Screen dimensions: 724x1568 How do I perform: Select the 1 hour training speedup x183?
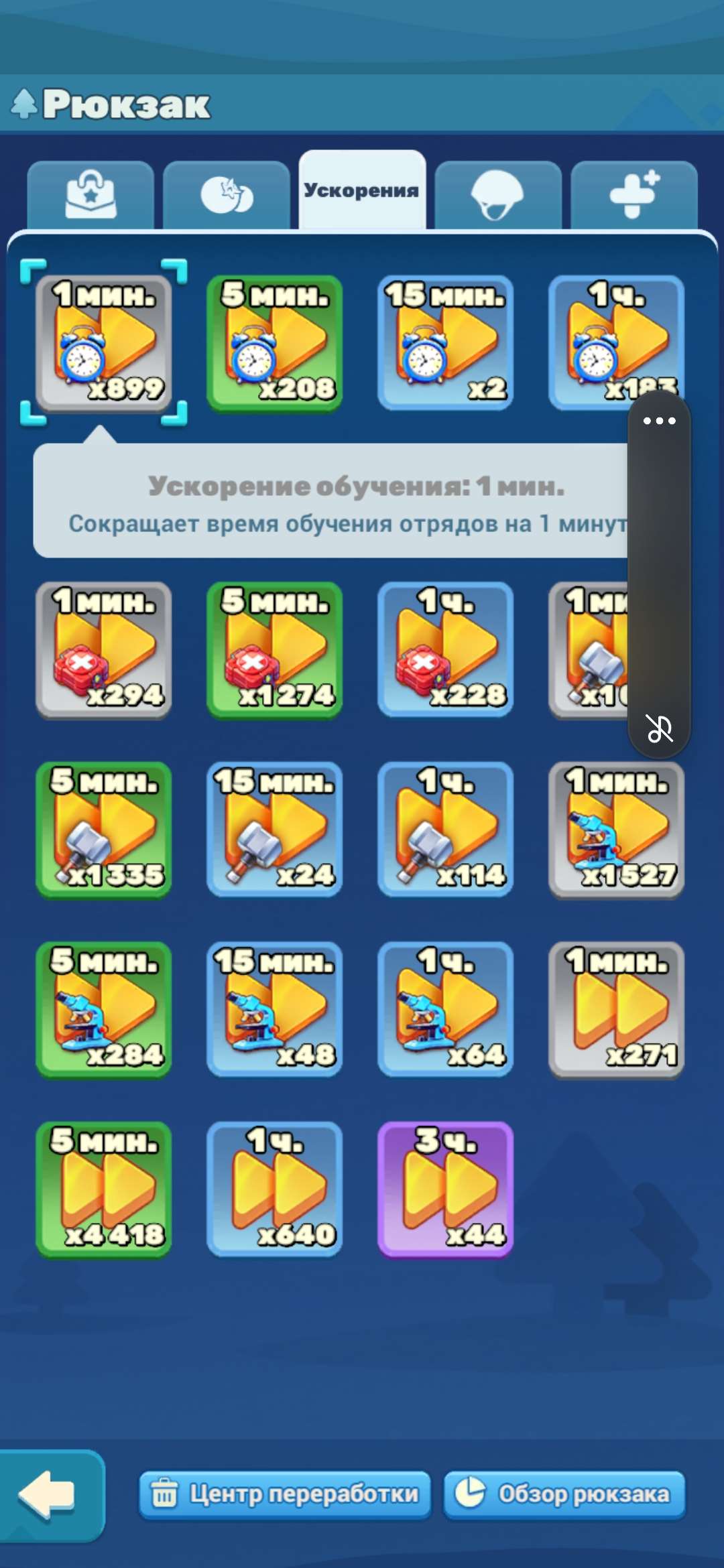coord(615,343)
